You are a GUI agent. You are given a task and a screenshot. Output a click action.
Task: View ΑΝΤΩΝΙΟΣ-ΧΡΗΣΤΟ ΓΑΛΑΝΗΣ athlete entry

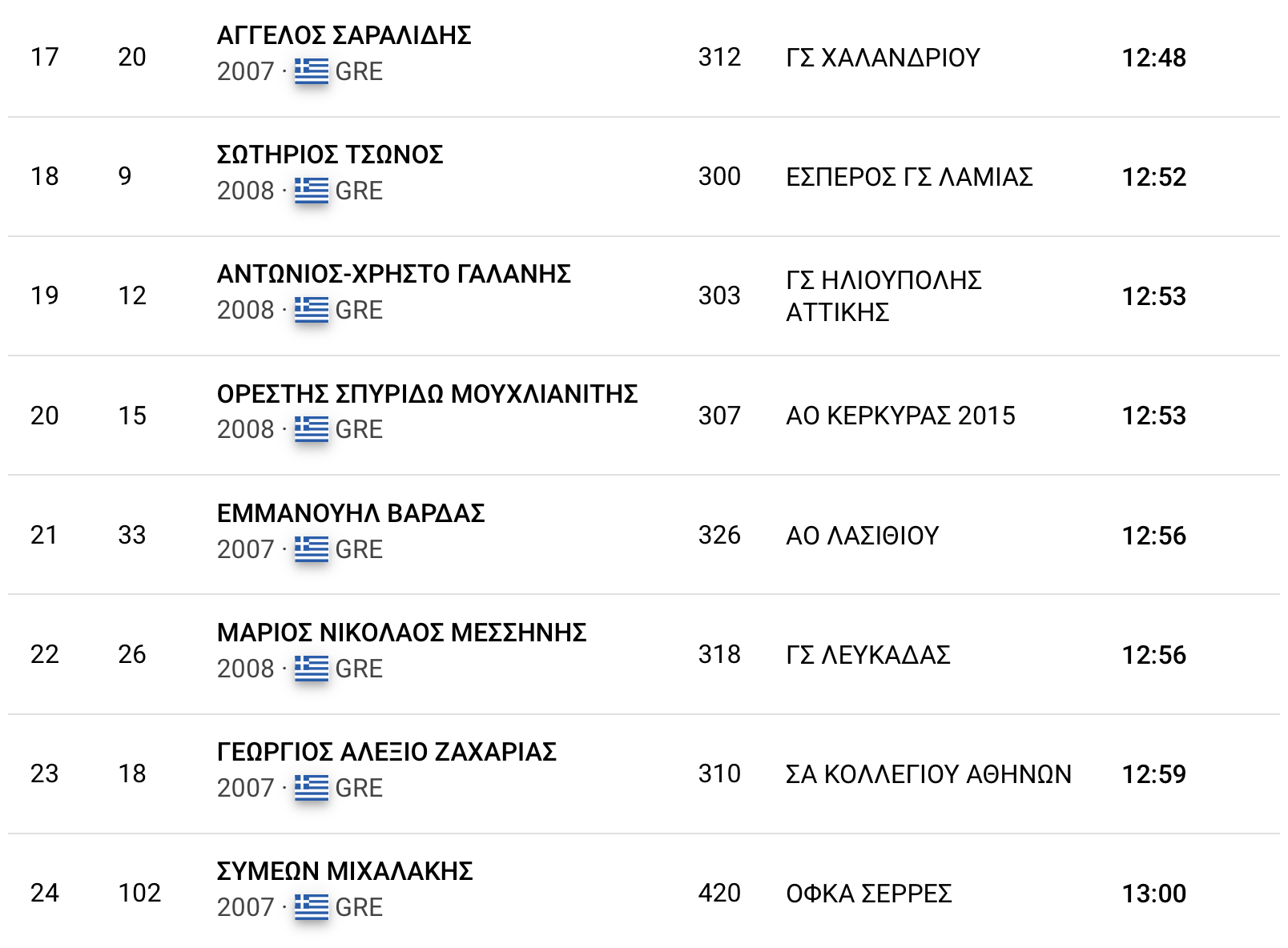pyautogui.click(x=393, y=275)
